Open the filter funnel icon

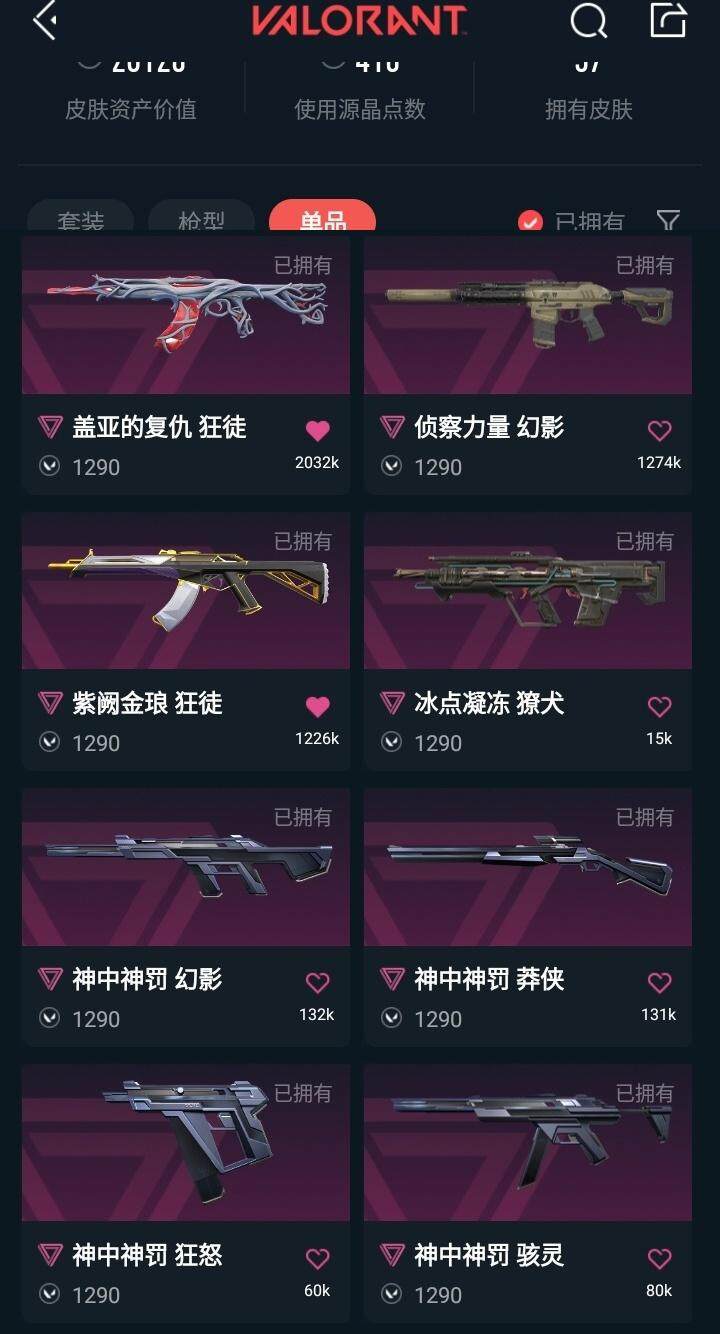pos(668,220)
